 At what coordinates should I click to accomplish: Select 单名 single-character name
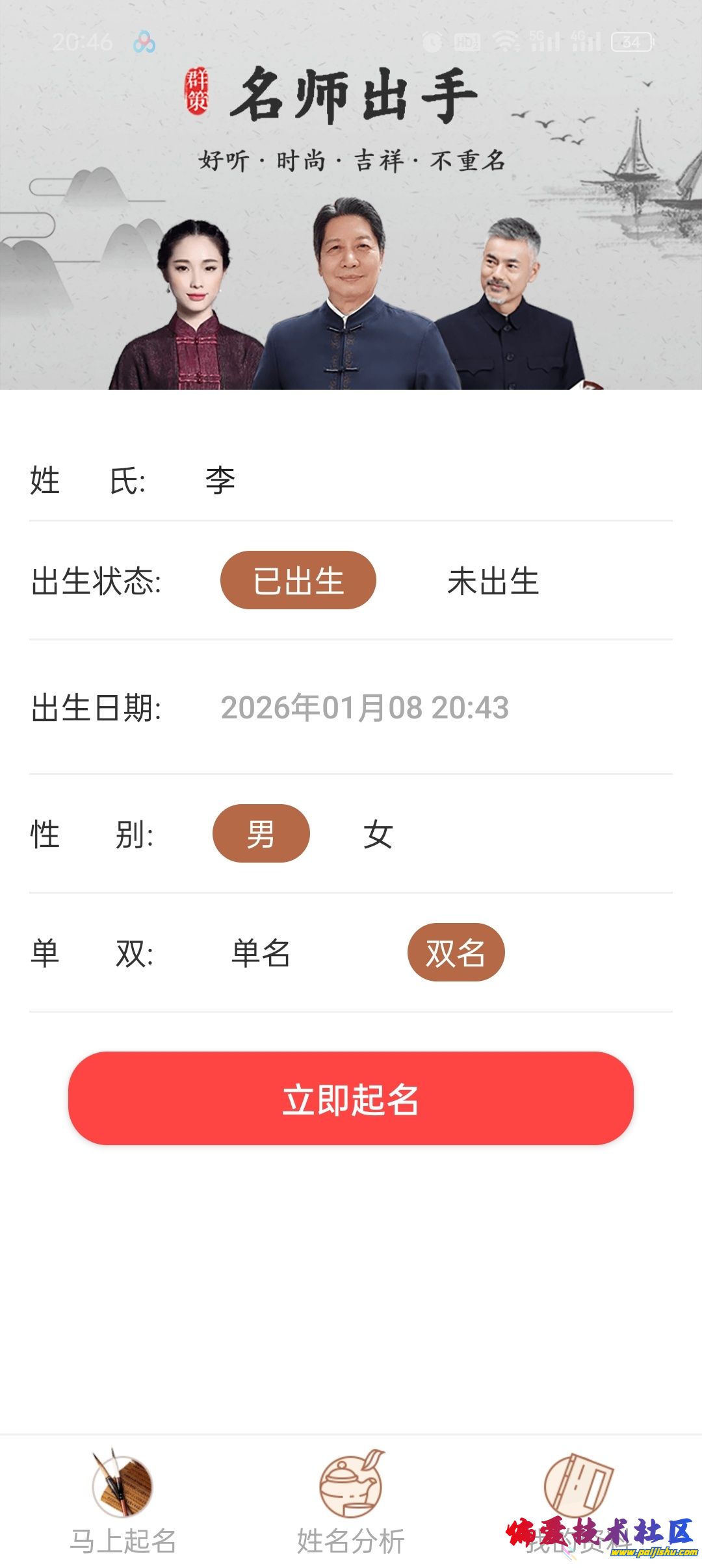click(261, 953)
